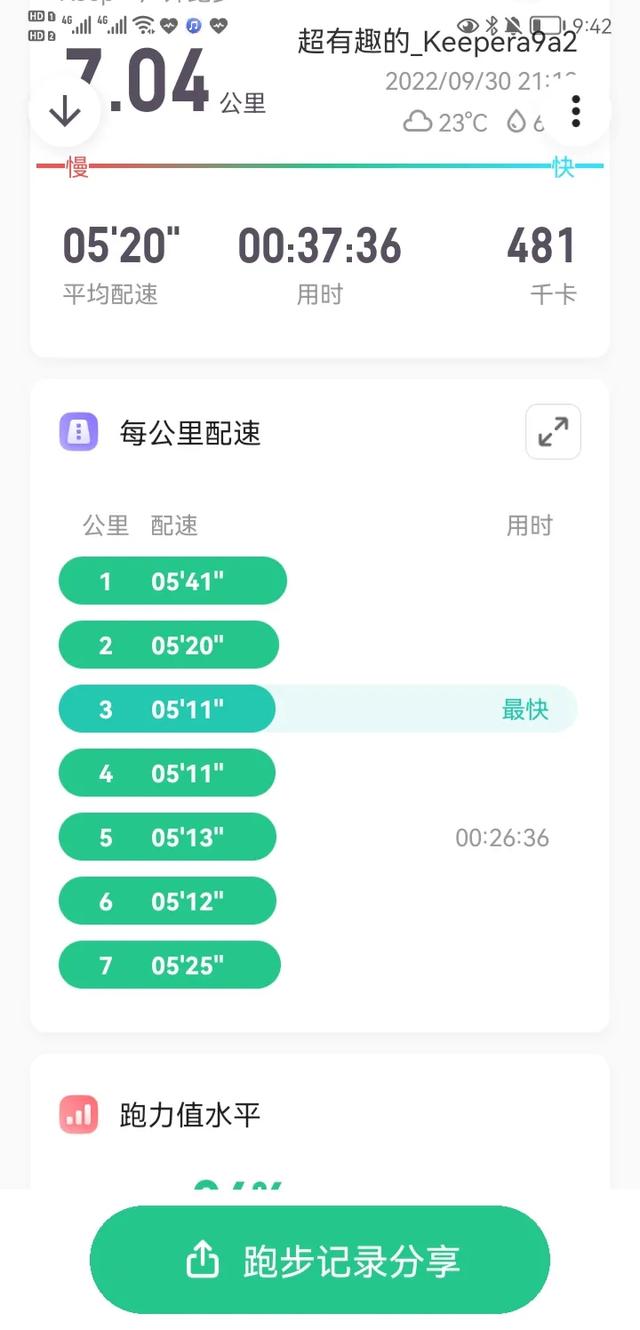Tap the down arrow button
Viewport: 640px width, 1330px height.
click(65, 112)
